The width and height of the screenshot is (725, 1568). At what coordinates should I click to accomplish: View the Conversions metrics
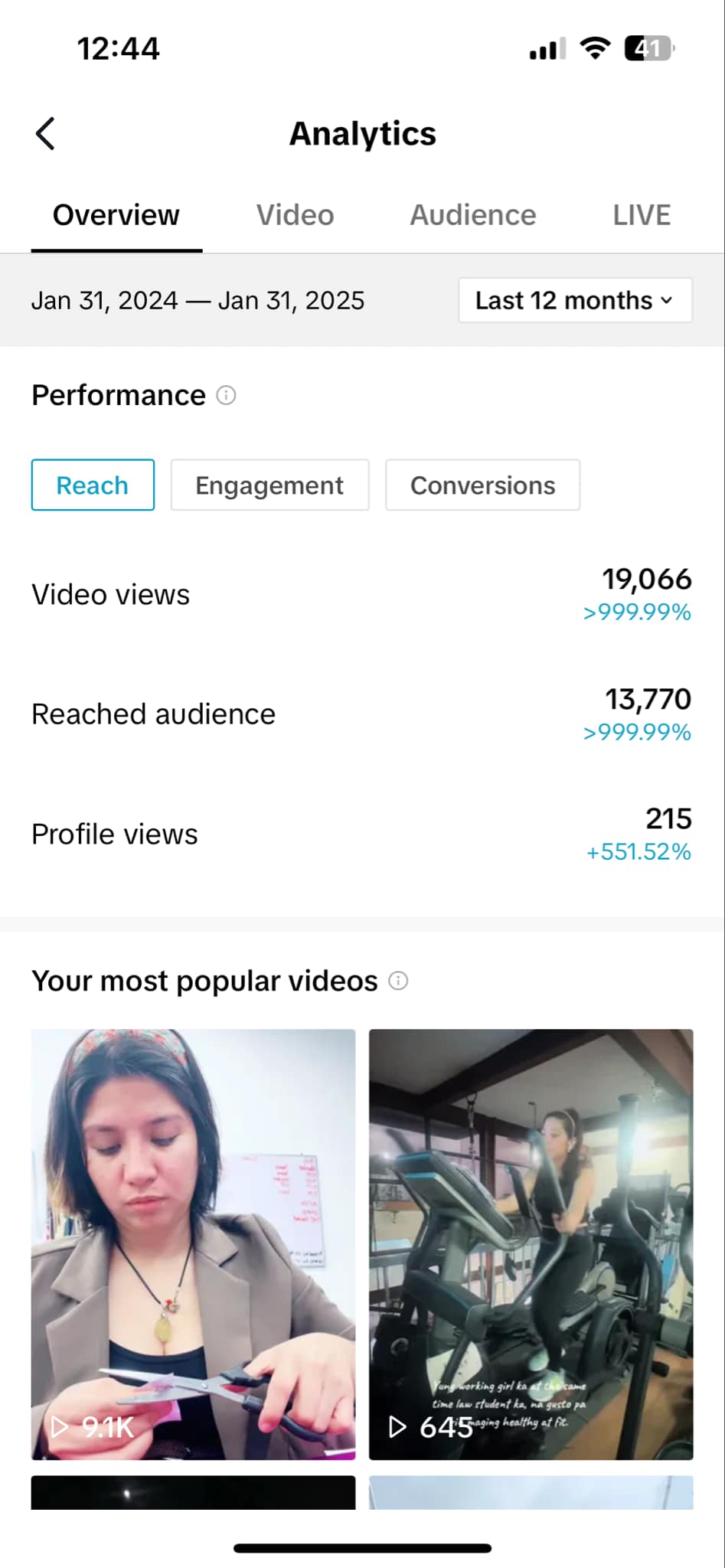[x=482, y=485]
